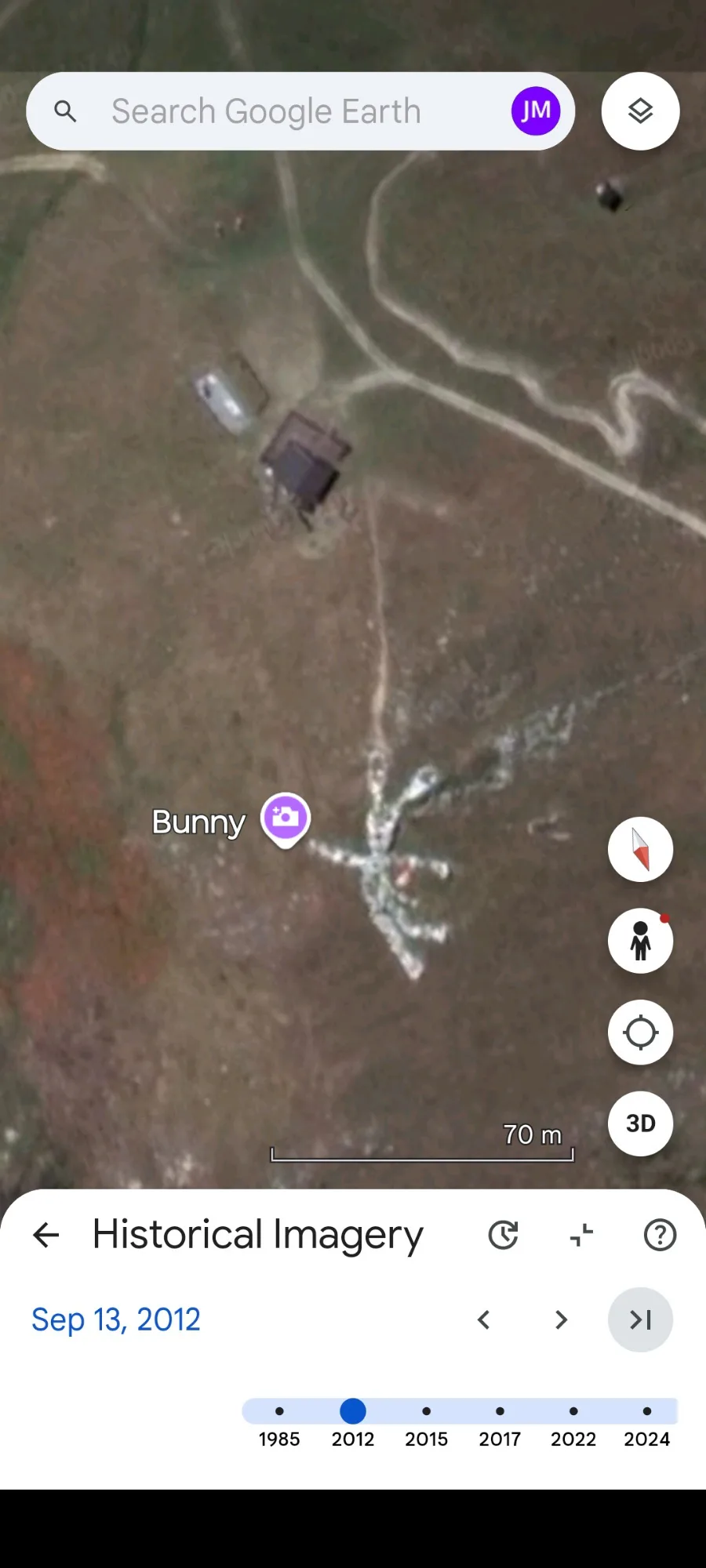Go back from Historical Imagery
This screenshot has width=706, height=1568.
coord(46,1235)
